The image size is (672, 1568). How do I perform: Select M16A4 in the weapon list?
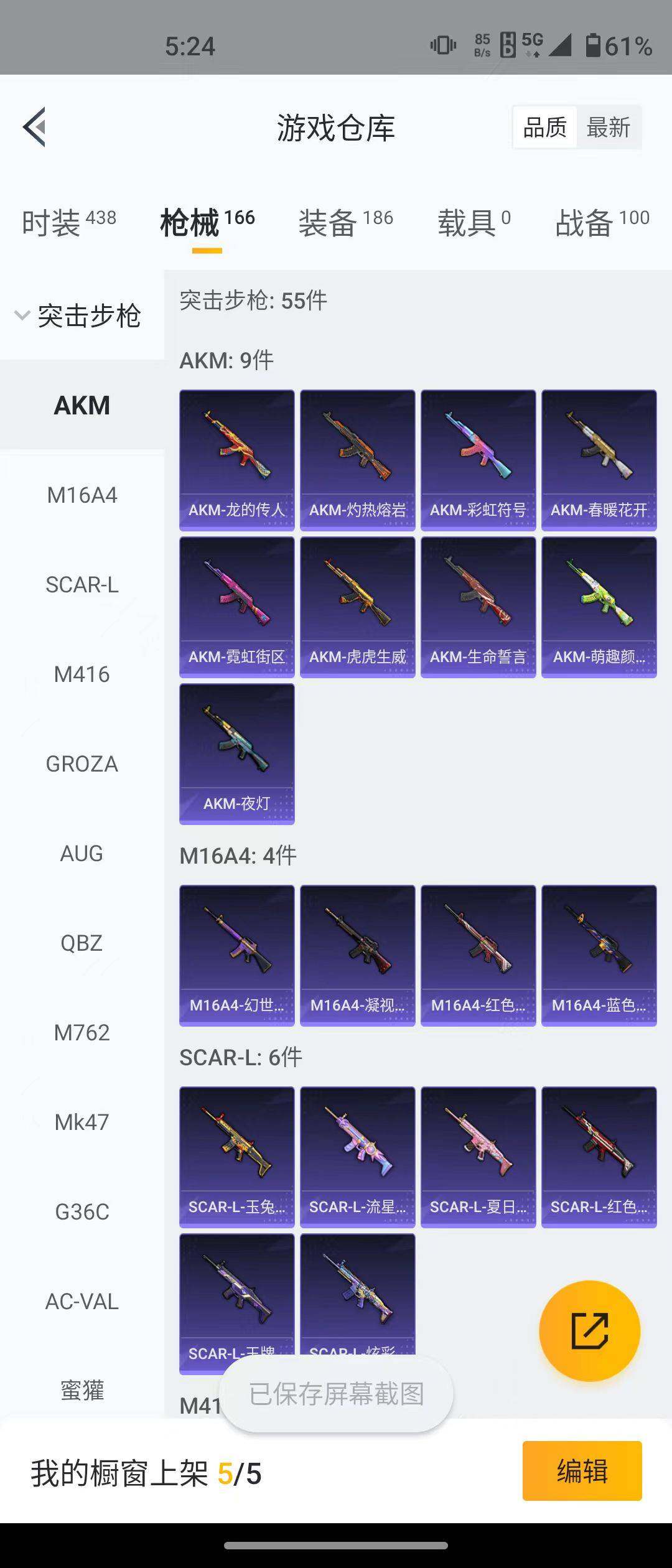(x=82, y=495)
